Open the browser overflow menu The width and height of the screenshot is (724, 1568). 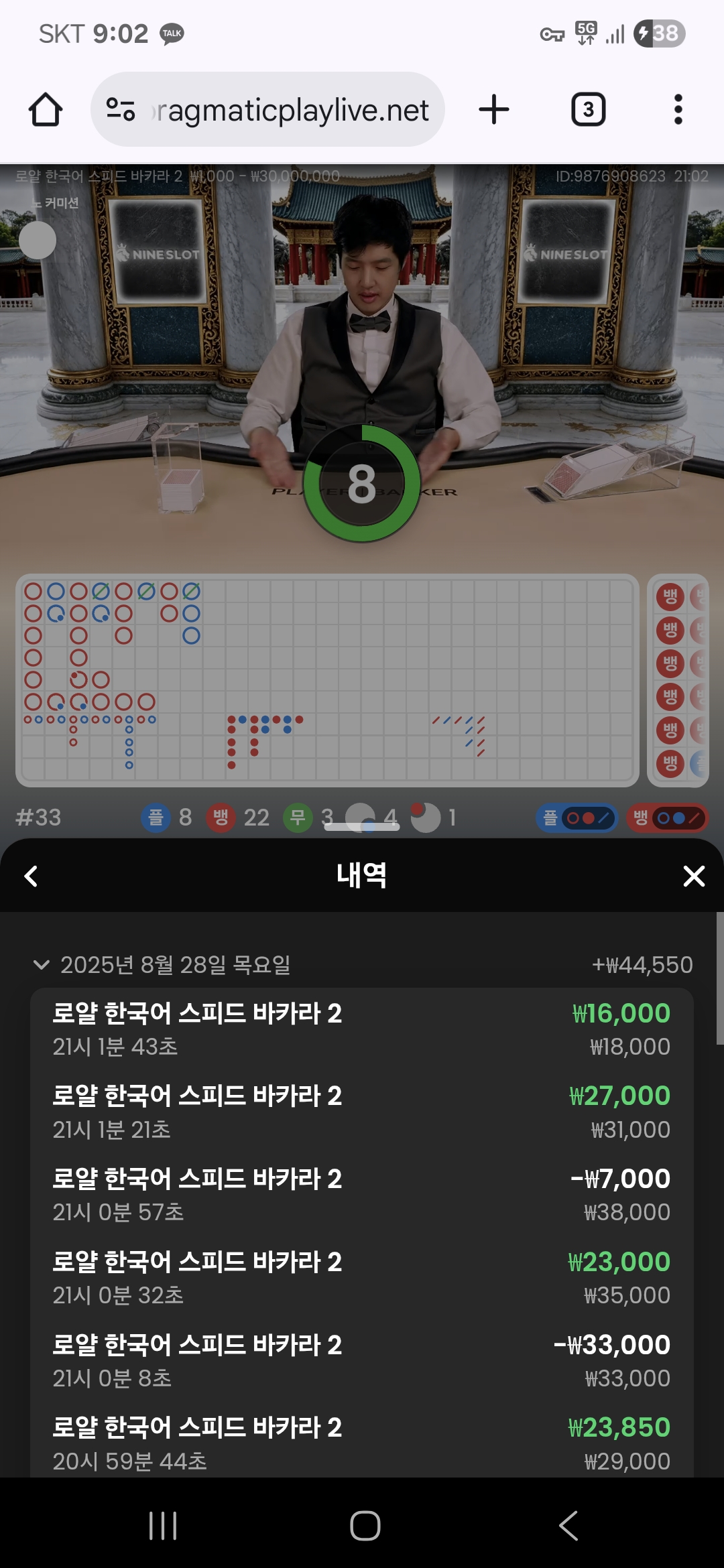pos(678,109)
